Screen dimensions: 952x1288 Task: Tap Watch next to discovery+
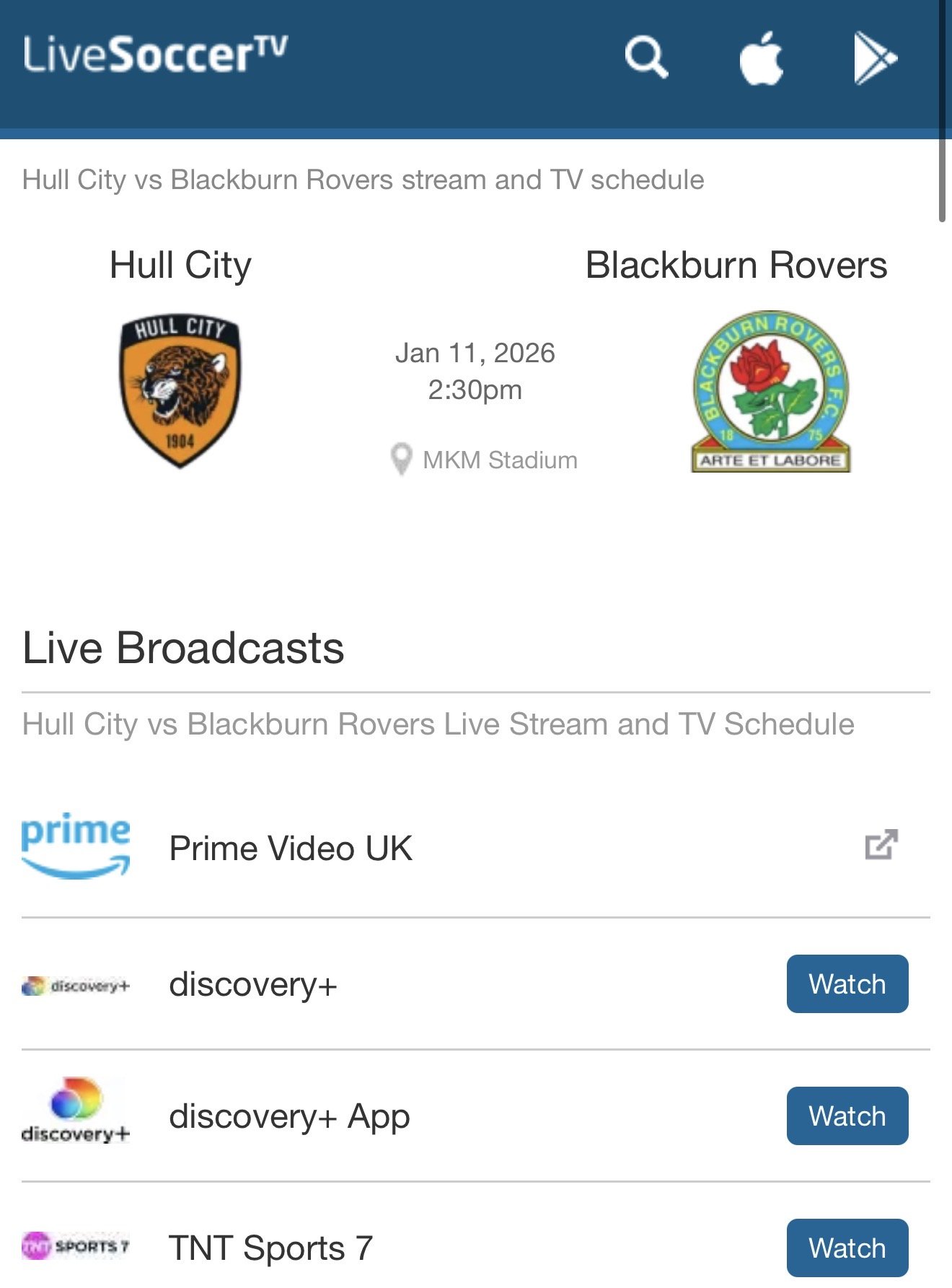(847, 984)
